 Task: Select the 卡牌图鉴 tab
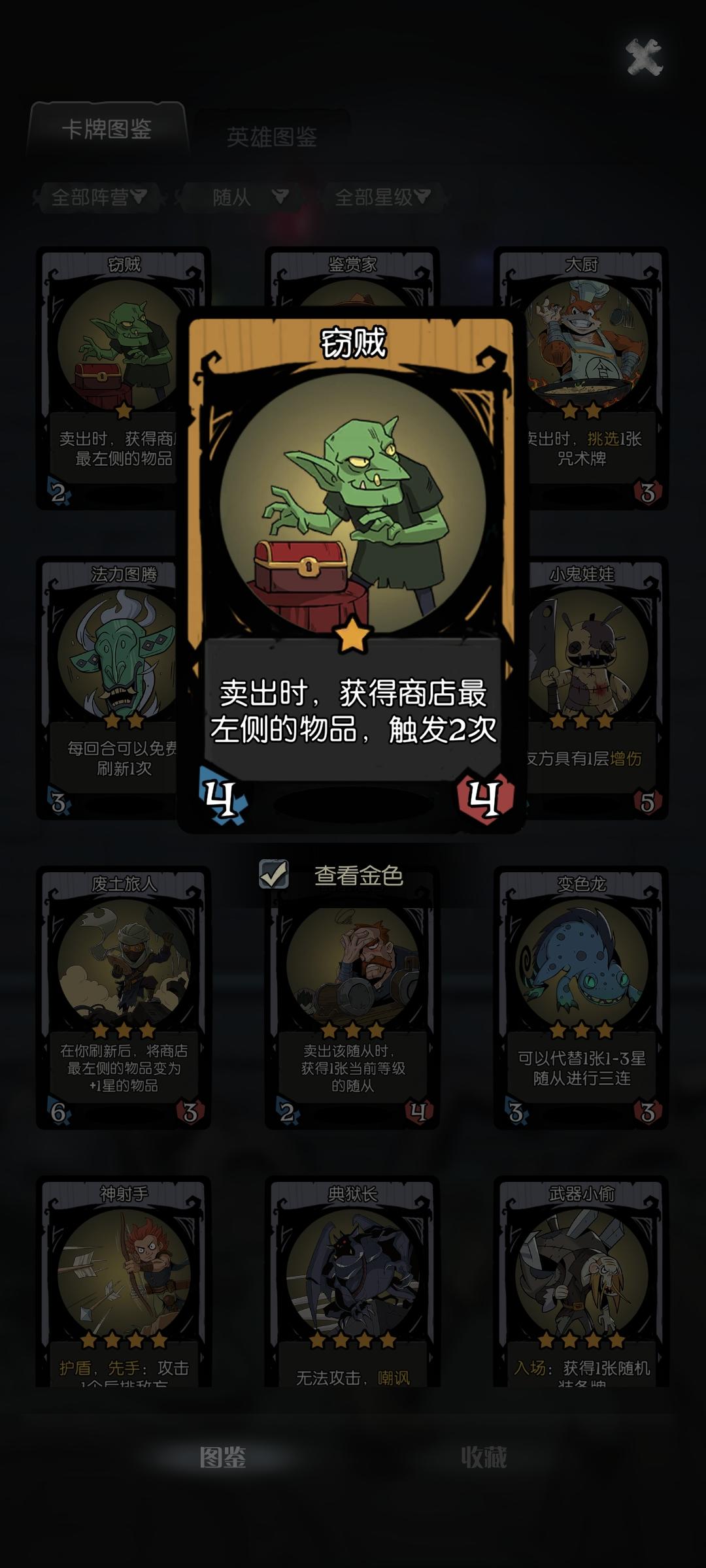[107, 129]
